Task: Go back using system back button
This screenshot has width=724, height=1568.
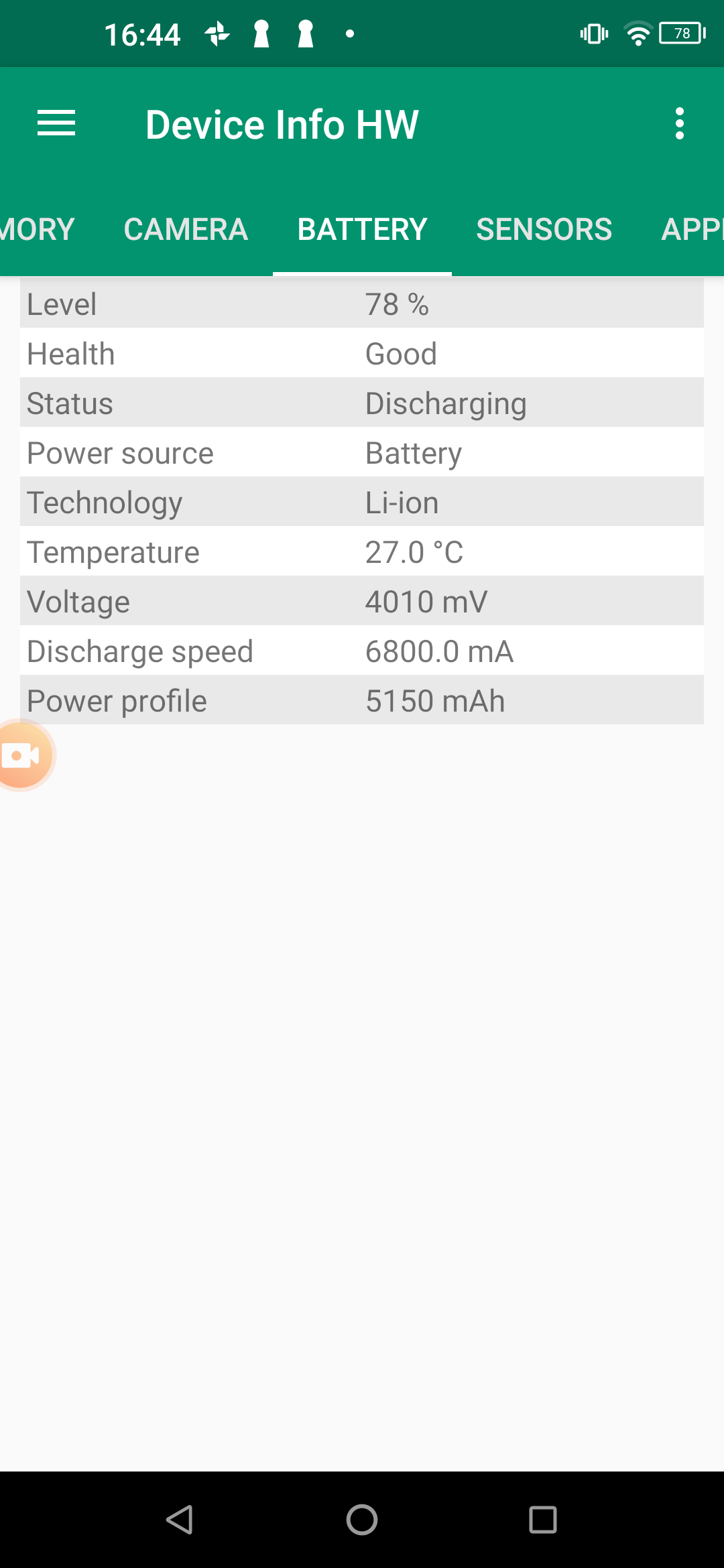Action: tap(180, 1520)
